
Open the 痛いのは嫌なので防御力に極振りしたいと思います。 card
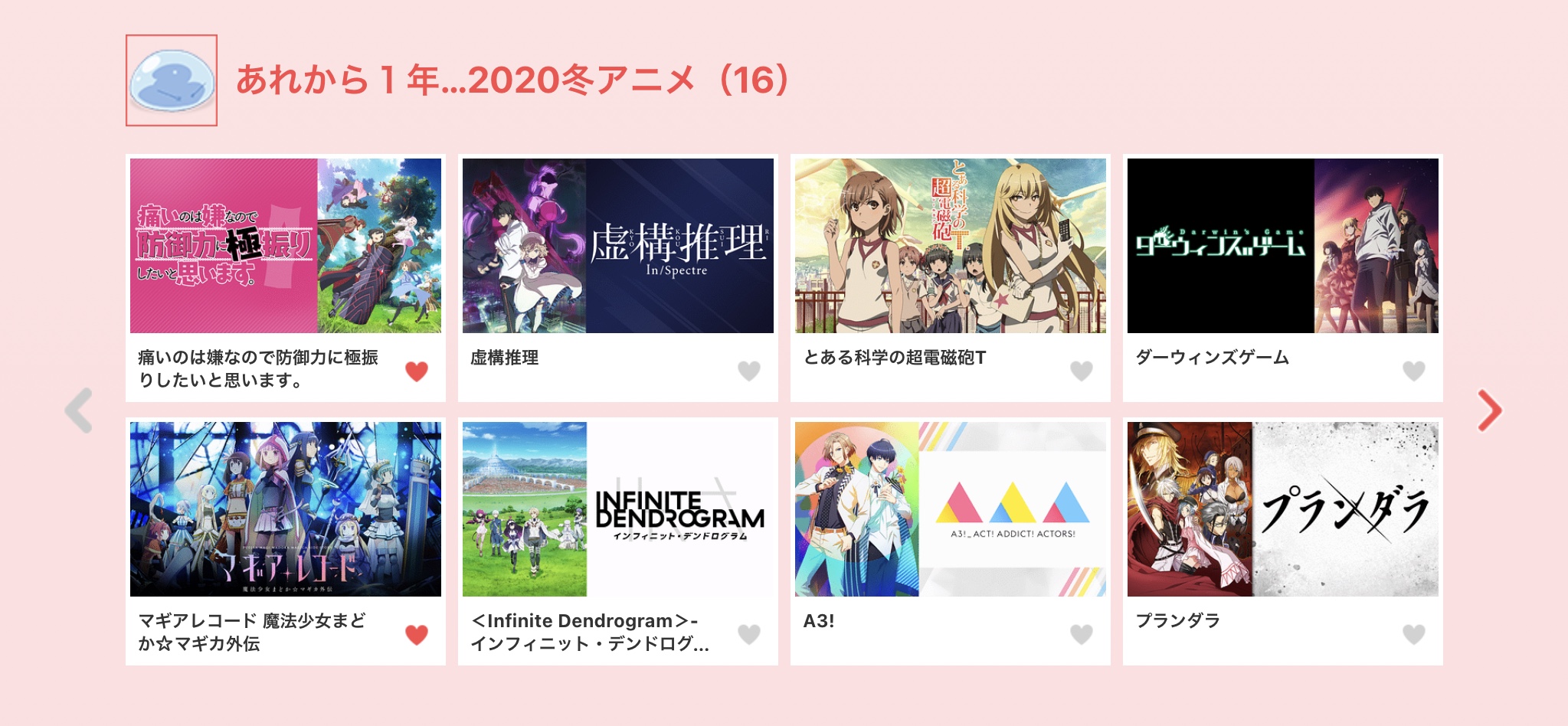point(285,246)
